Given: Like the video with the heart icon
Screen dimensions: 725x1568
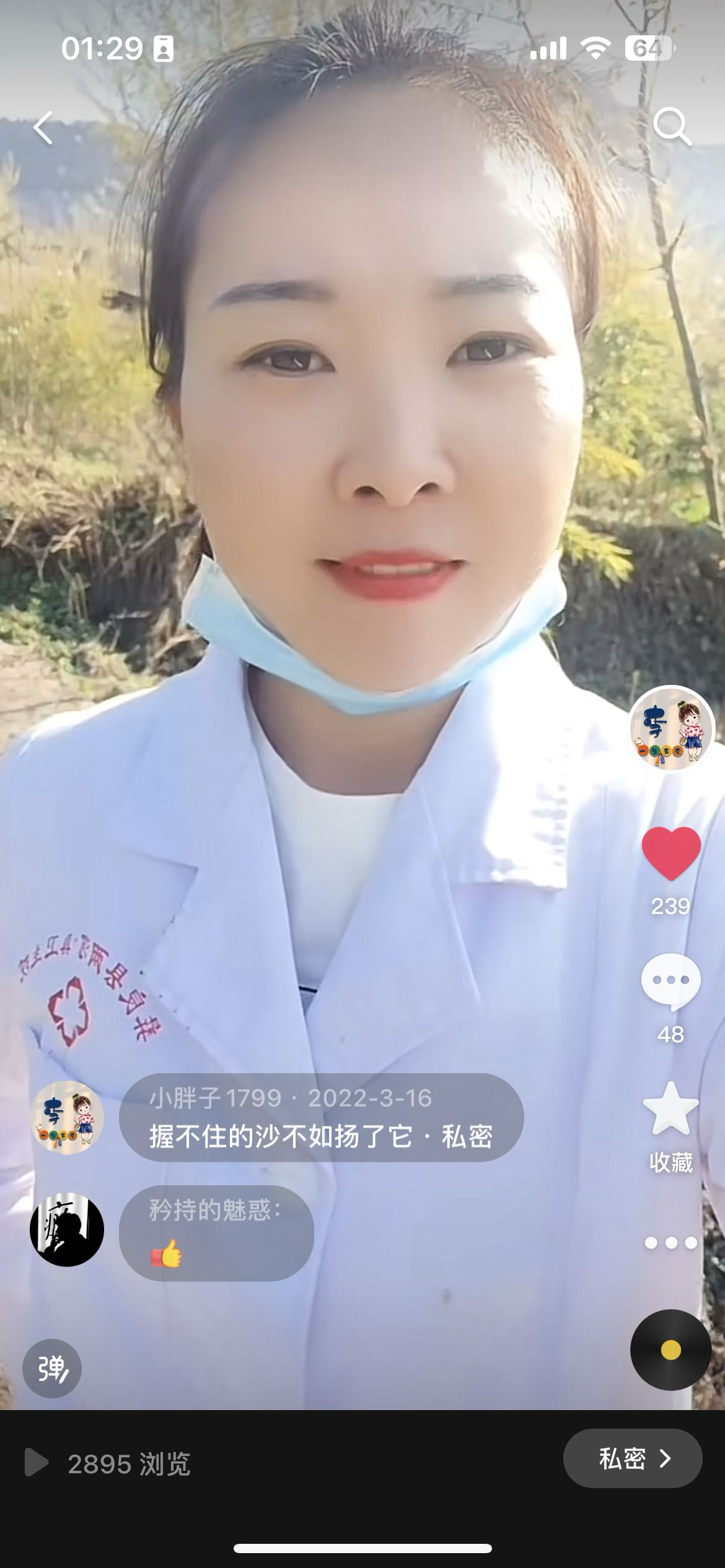Looking at the screenshot, I should click(x=671, y=853).
